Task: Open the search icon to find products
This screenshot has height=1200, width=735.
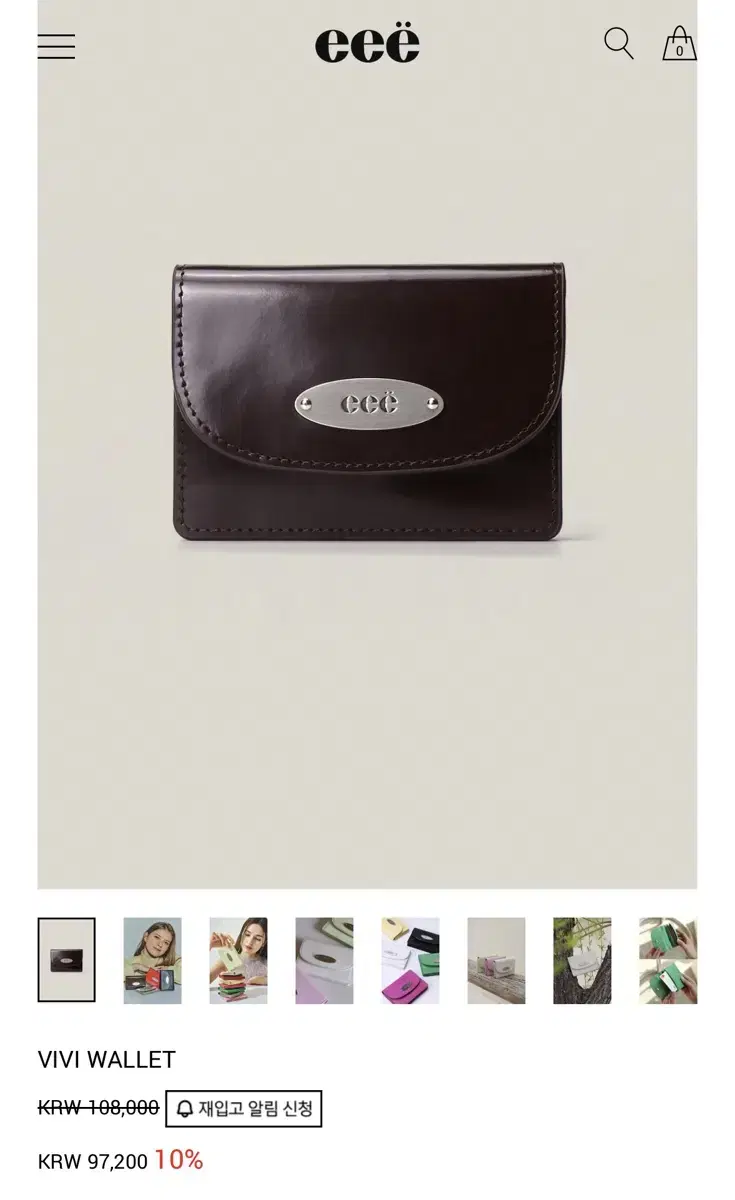Action: (x=618, y=44)
